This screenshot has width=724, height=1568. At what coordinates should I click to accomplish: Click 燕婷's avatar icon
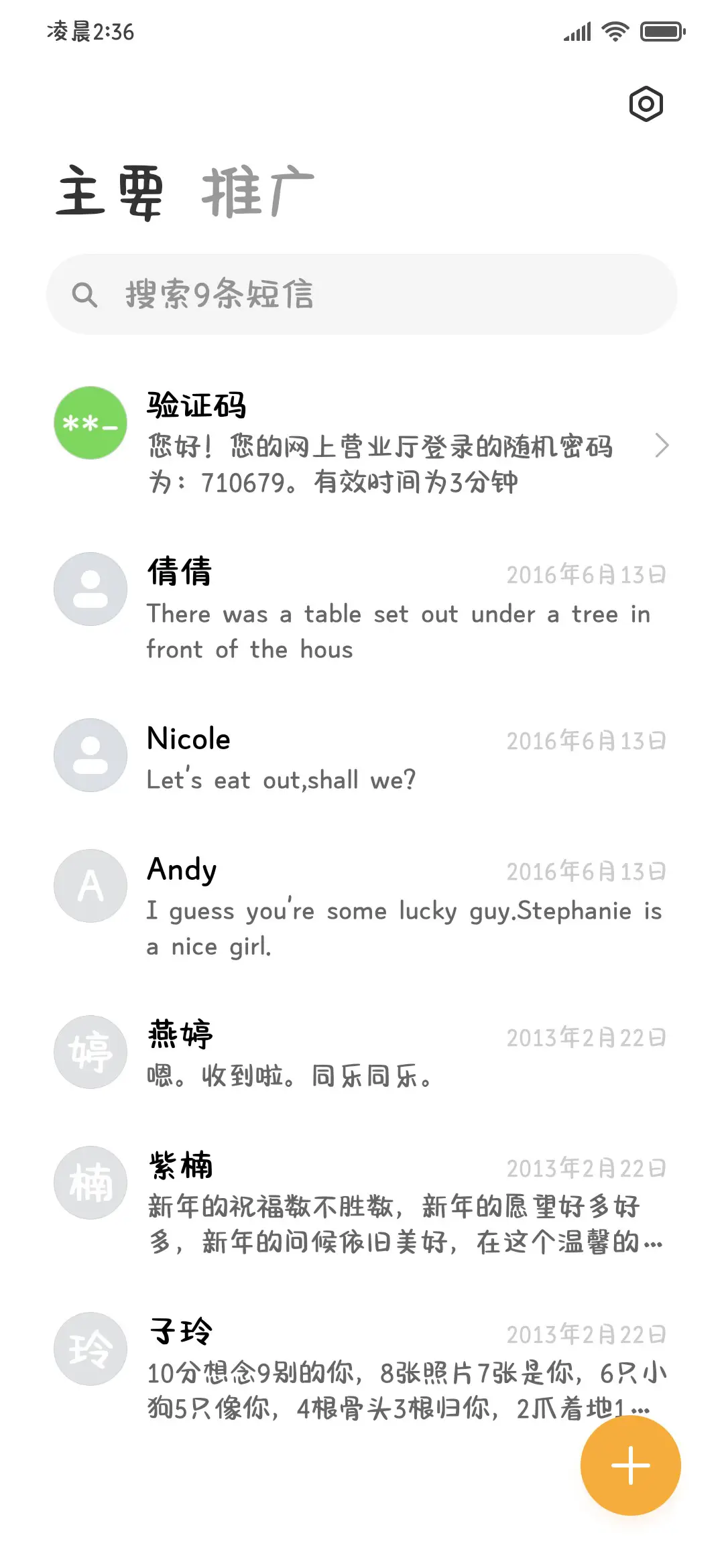[x=89, y=1052]
